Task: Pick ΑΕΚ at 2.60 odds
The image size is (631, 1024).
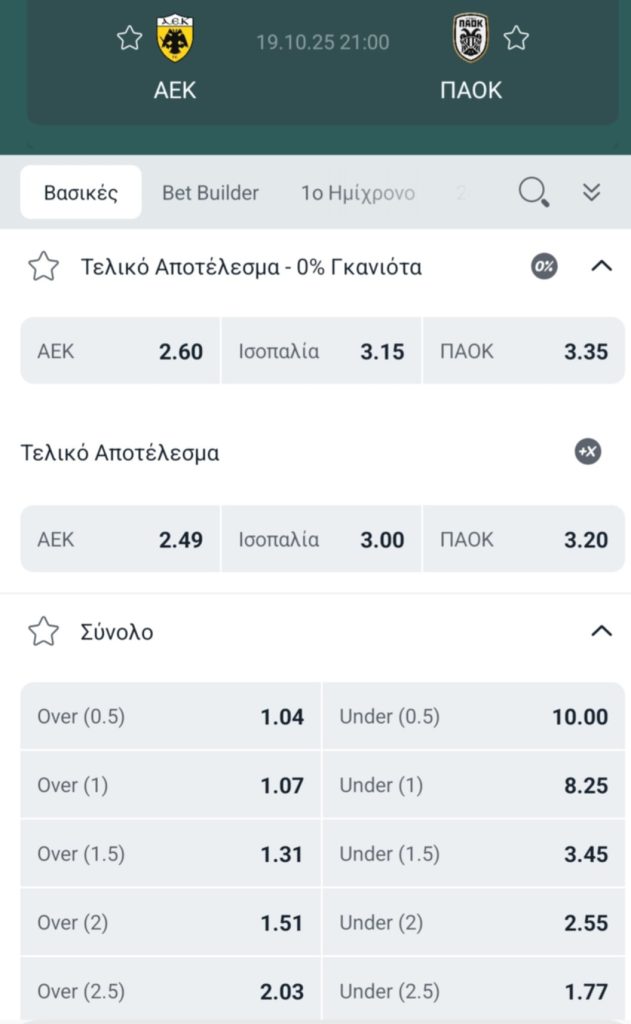Action: (120, 351)
